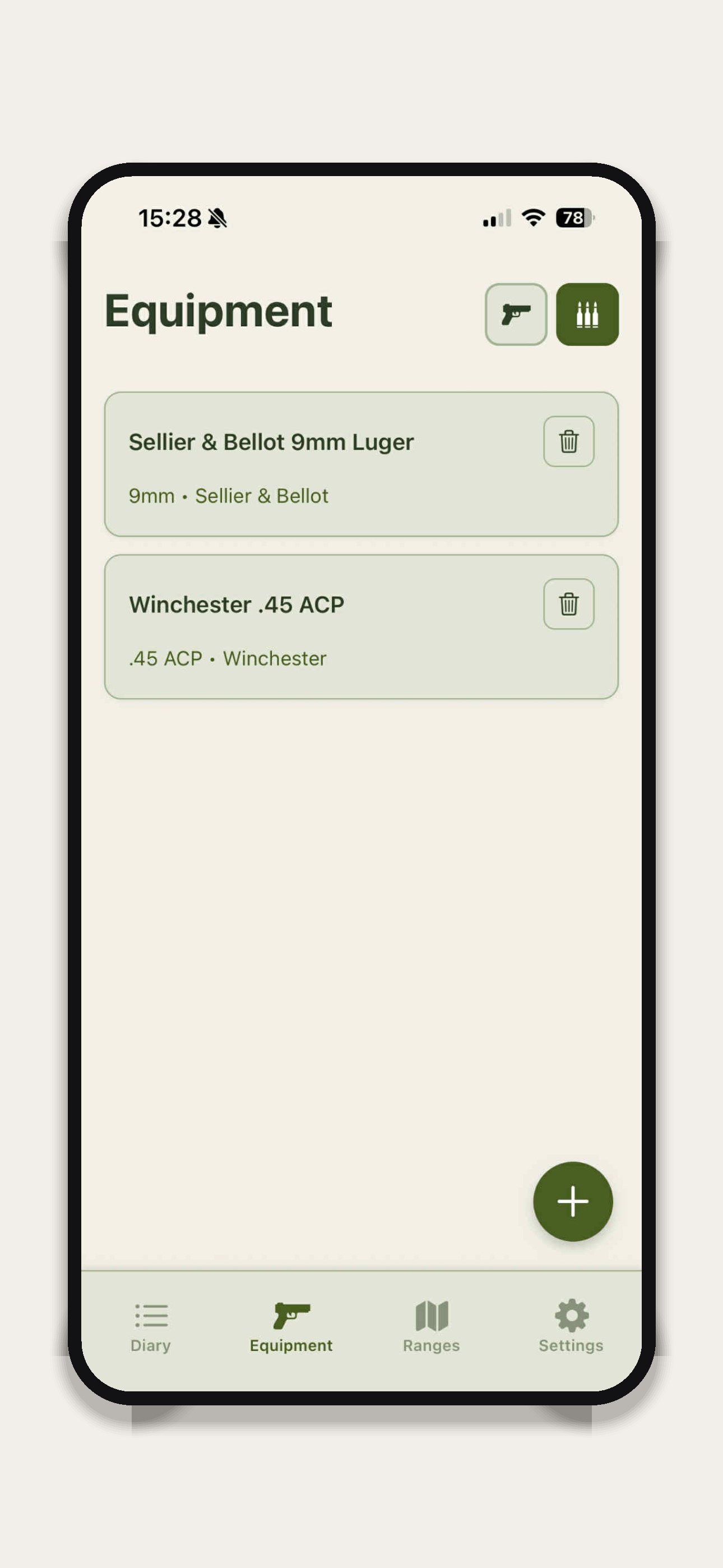Add new equipment with the plus button
This screenshot has width=723, height=1568.
pos(573,1201)
